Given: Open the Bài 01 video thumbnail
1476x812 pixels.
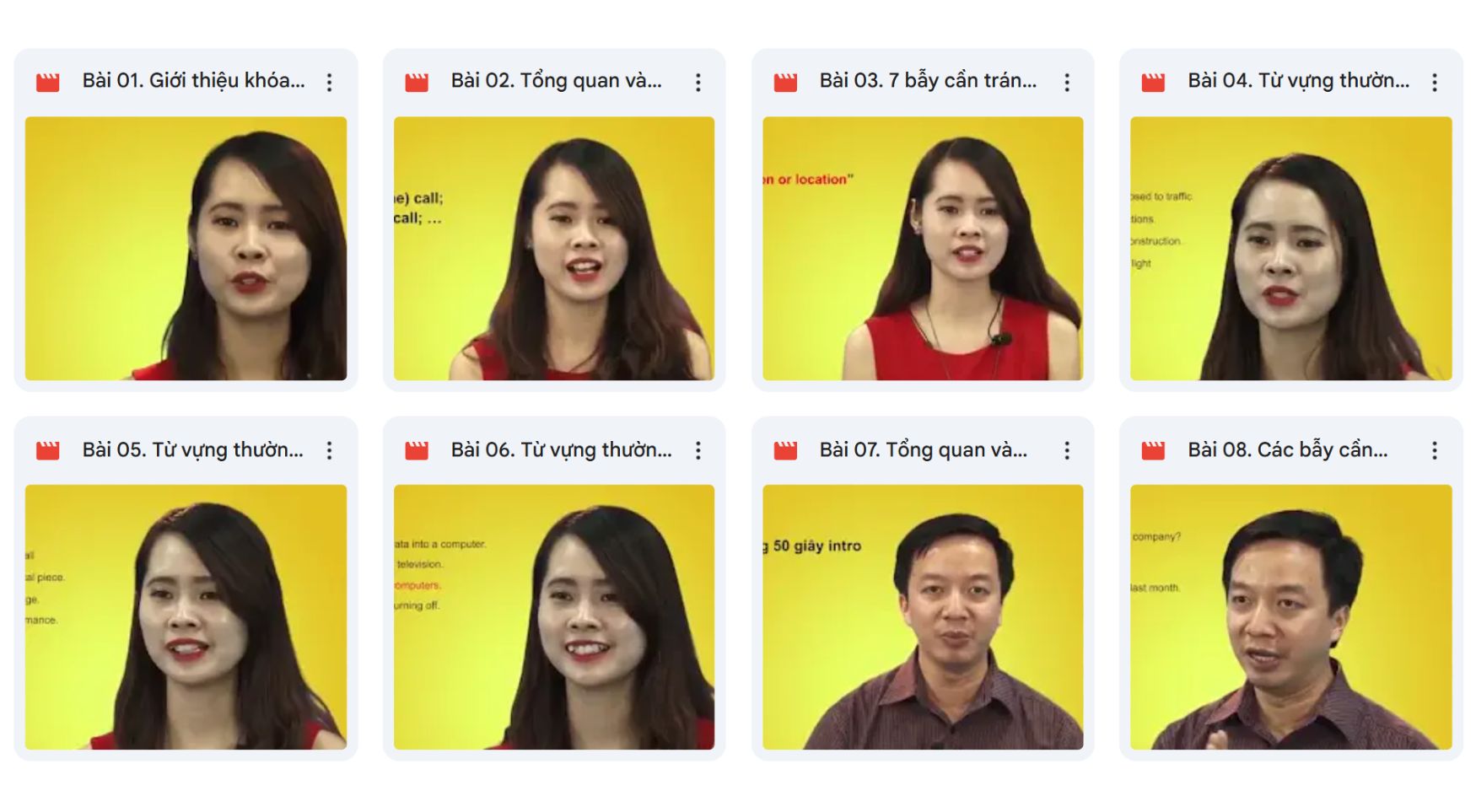Looking at the screenshot, I should 186,248.
